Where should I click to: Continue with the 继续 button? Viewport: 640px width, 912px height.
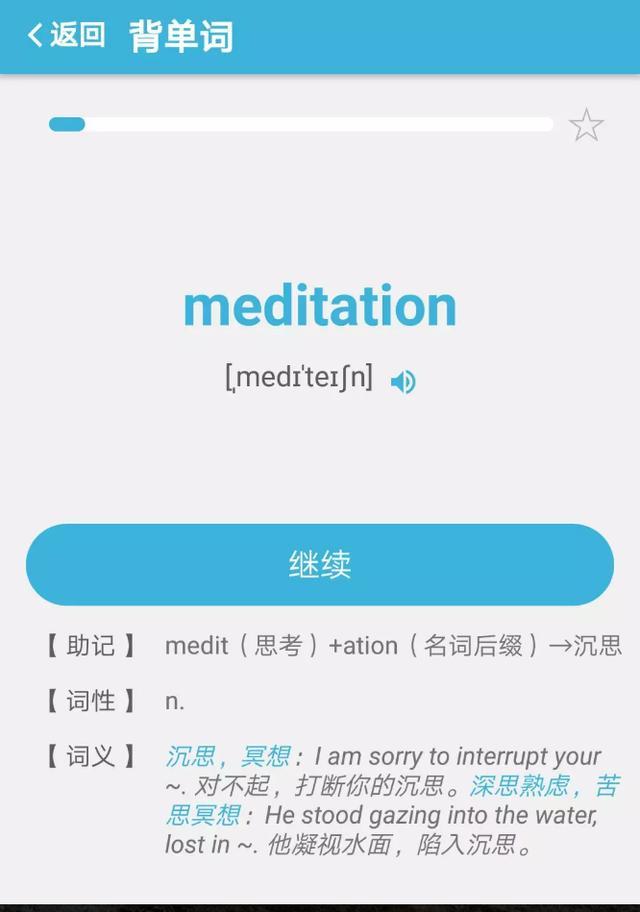tap(320, 565)
